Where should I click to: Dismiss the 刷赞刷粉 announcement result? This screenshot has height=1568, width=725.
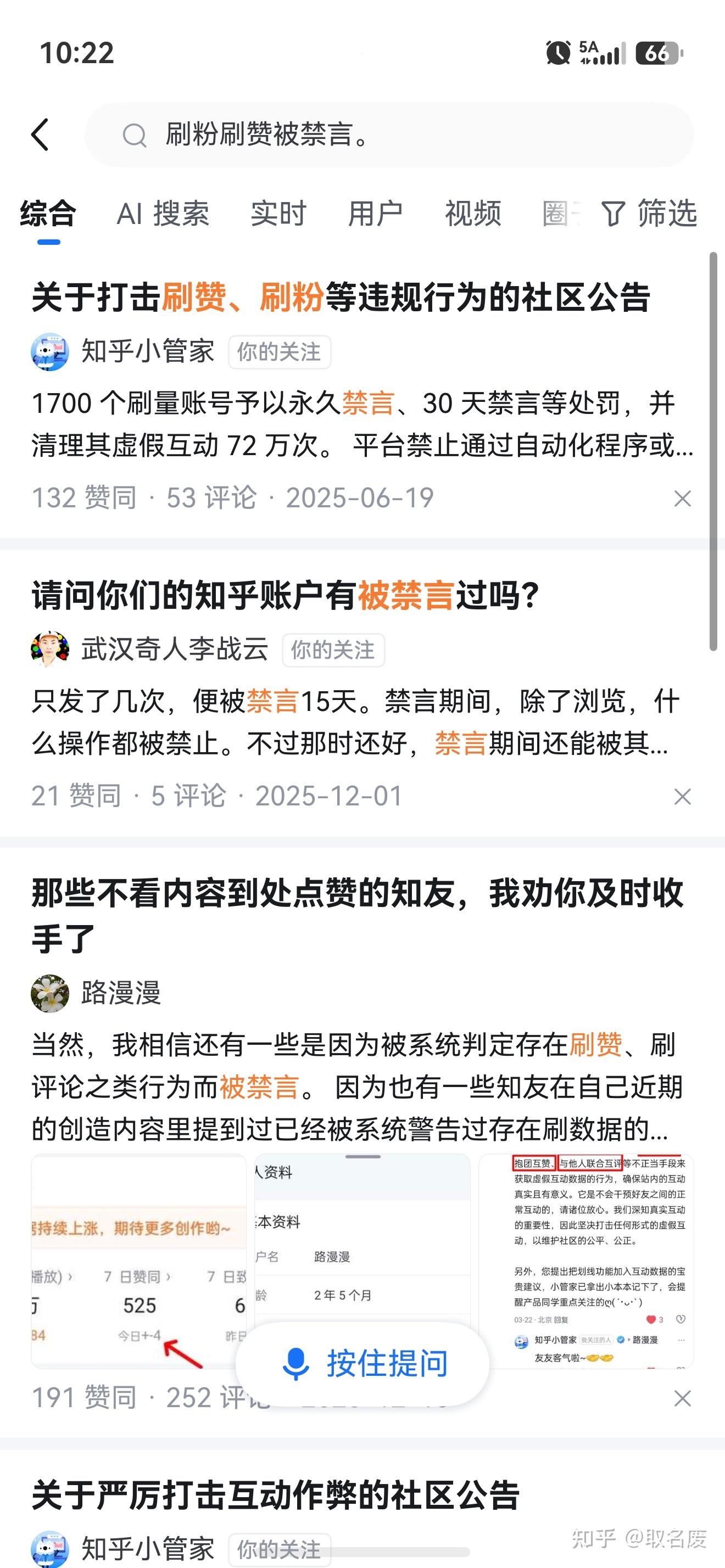coord(682,499)
